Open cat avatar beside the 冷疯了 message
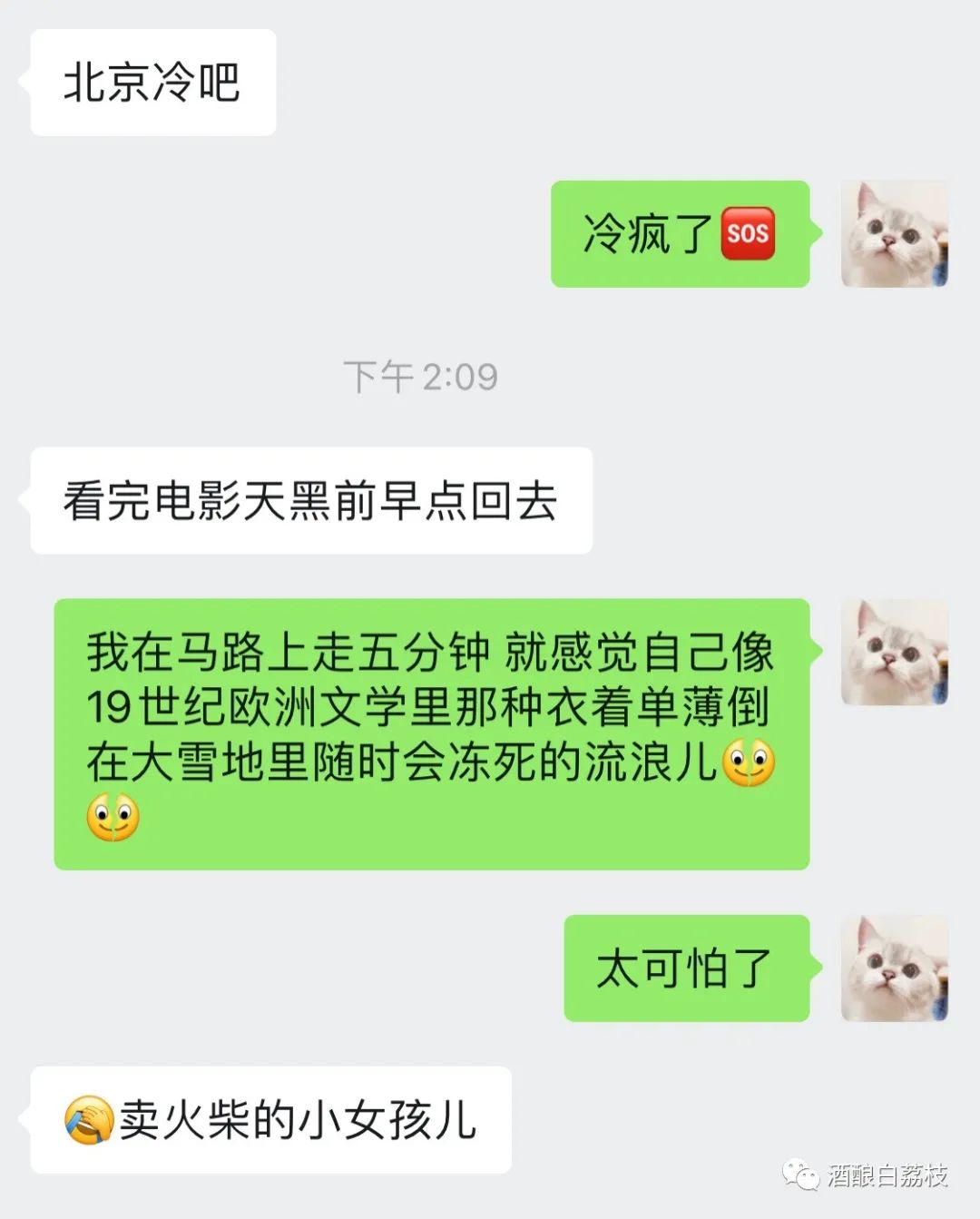980x1219 pixels. coord(894,234)
